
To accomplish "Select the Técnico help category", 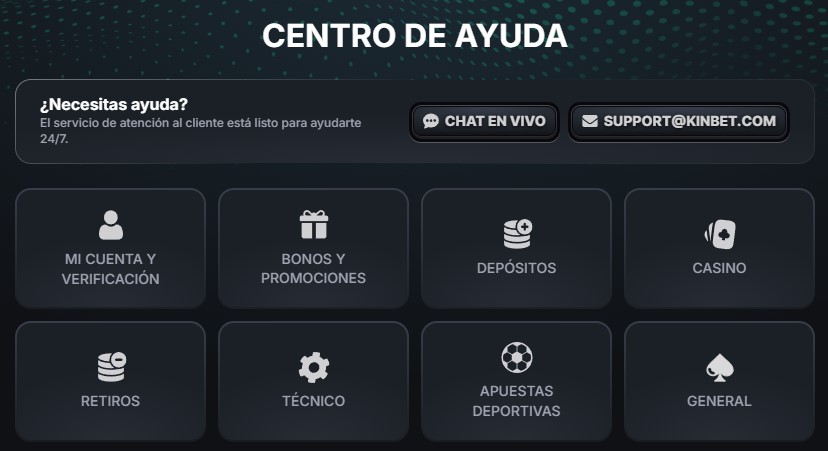I will click(x=313, y=381).
